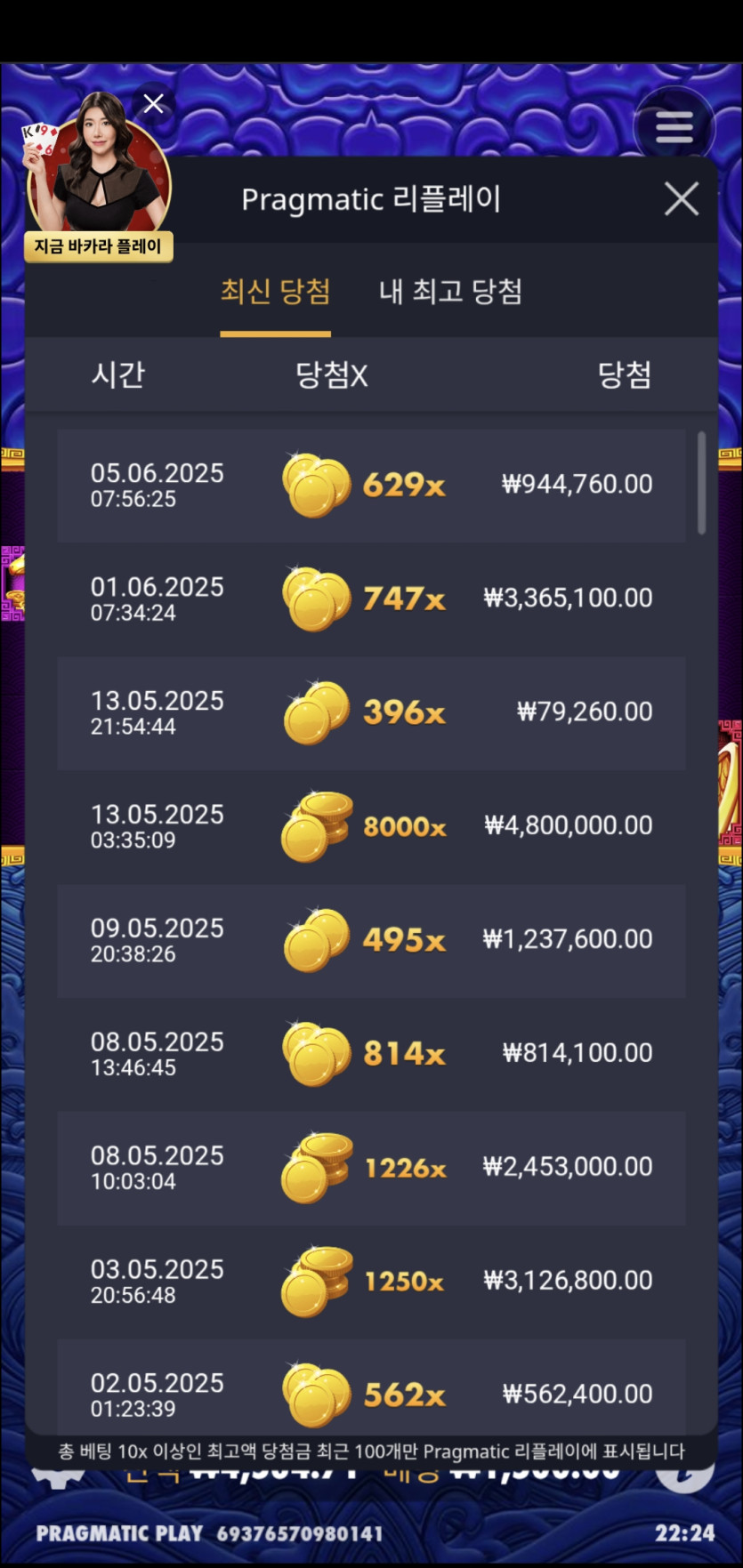
Task: Dismiss the baccarat promo badge
Action: point(154,104)
